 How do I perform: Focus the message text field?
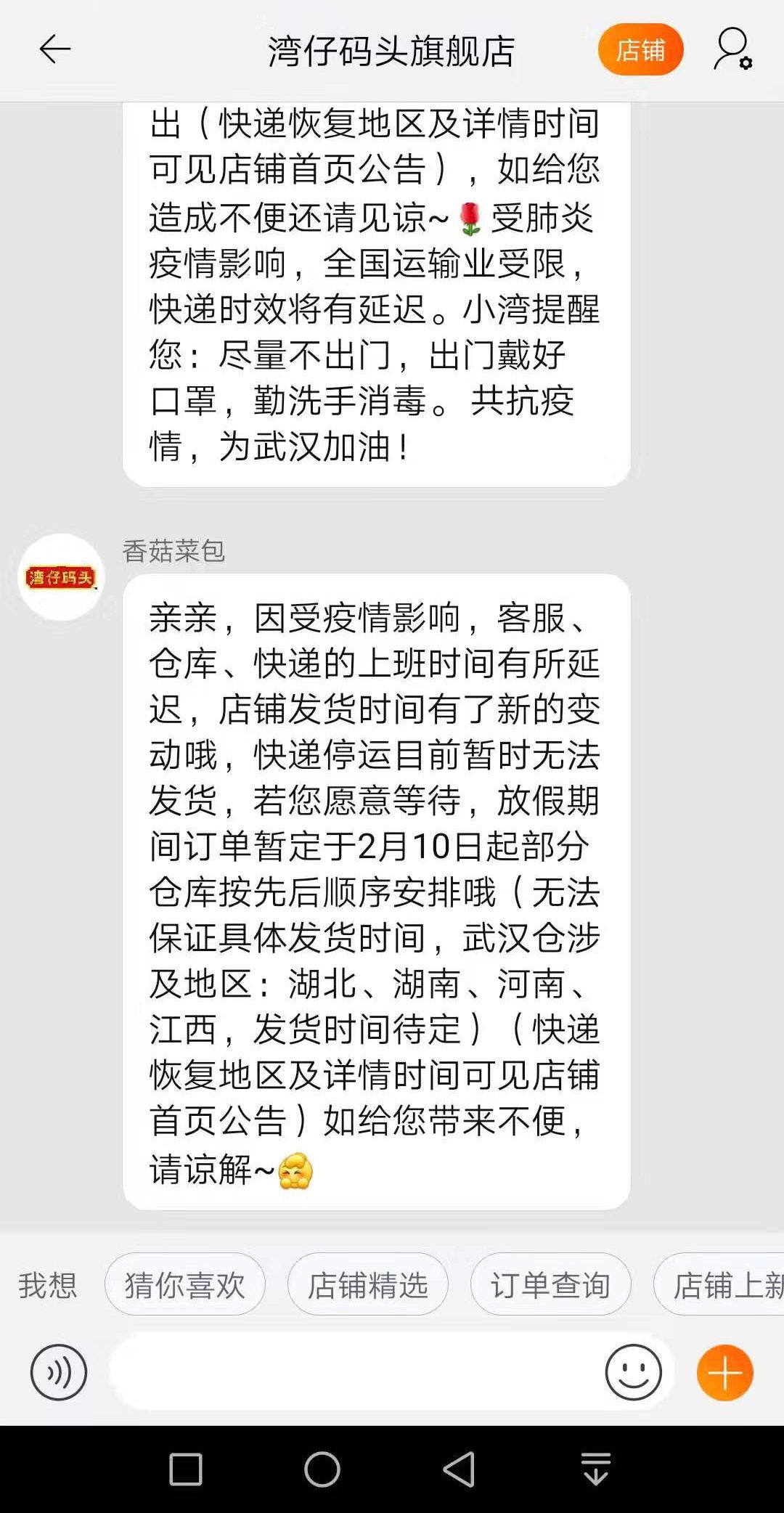[x=356, y=1373]
